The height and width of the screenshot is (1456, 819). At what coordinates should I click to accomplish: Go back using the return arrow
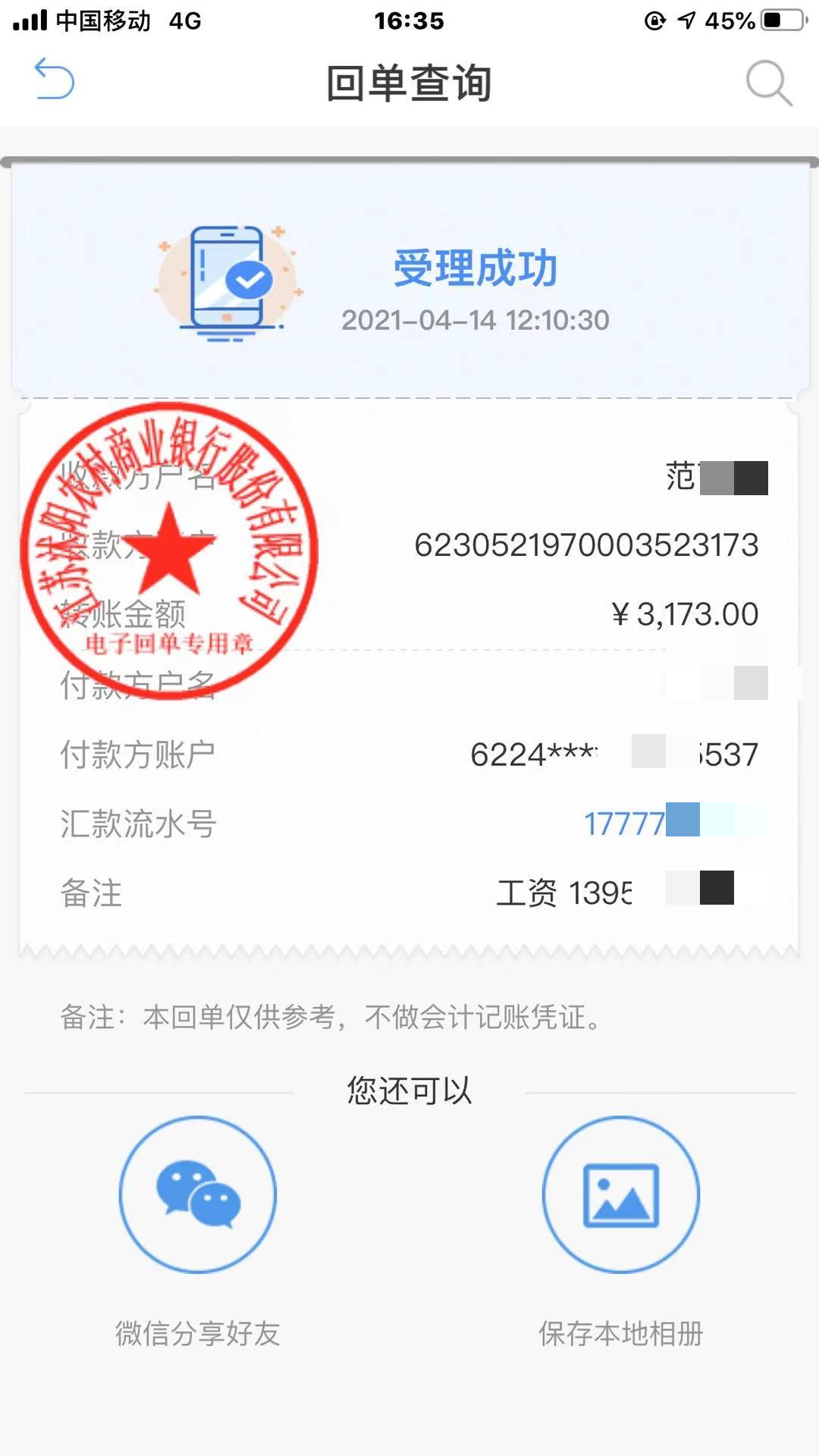pyautogui.click(x=55, y=80)
